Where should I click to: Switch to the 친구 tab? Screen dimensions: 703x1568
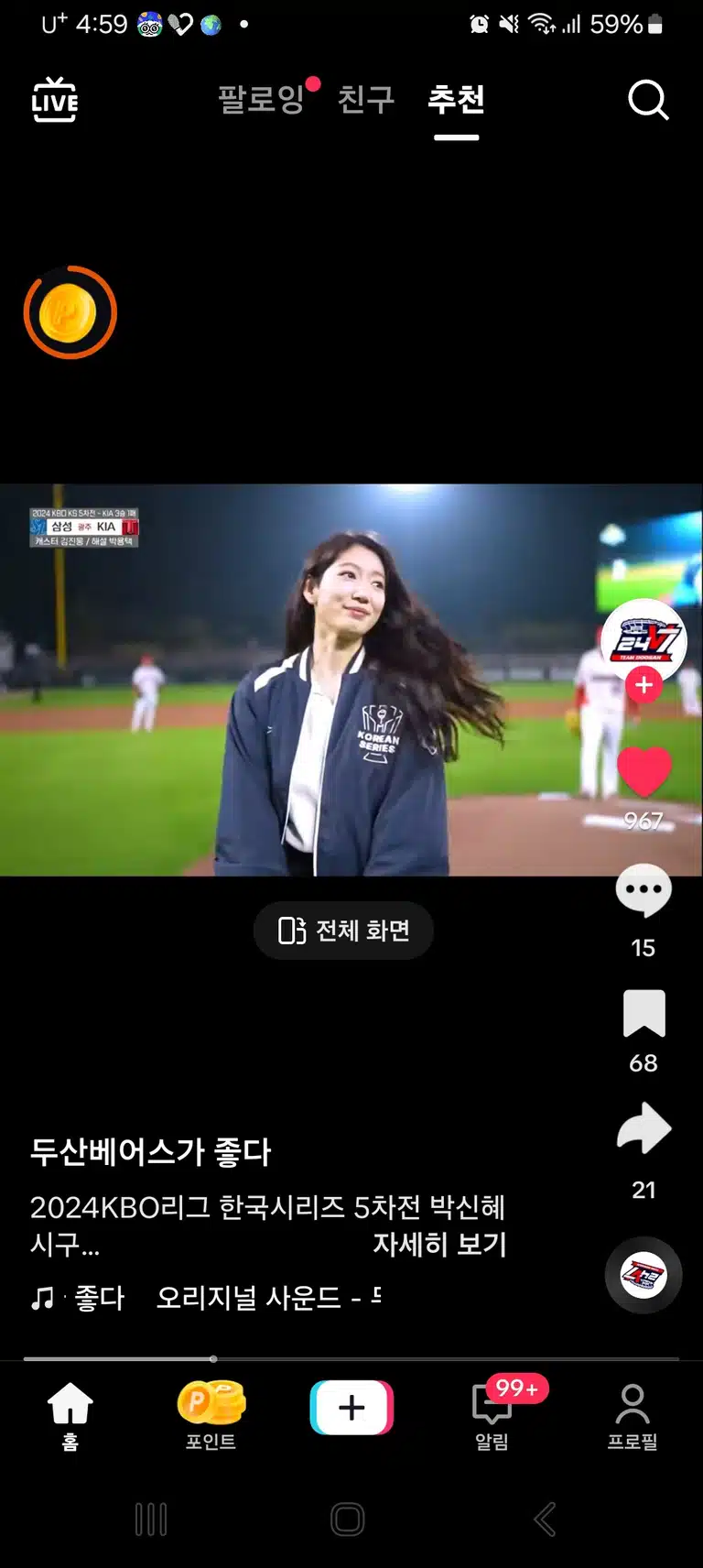pyautogui.click(x=366, y=99)
